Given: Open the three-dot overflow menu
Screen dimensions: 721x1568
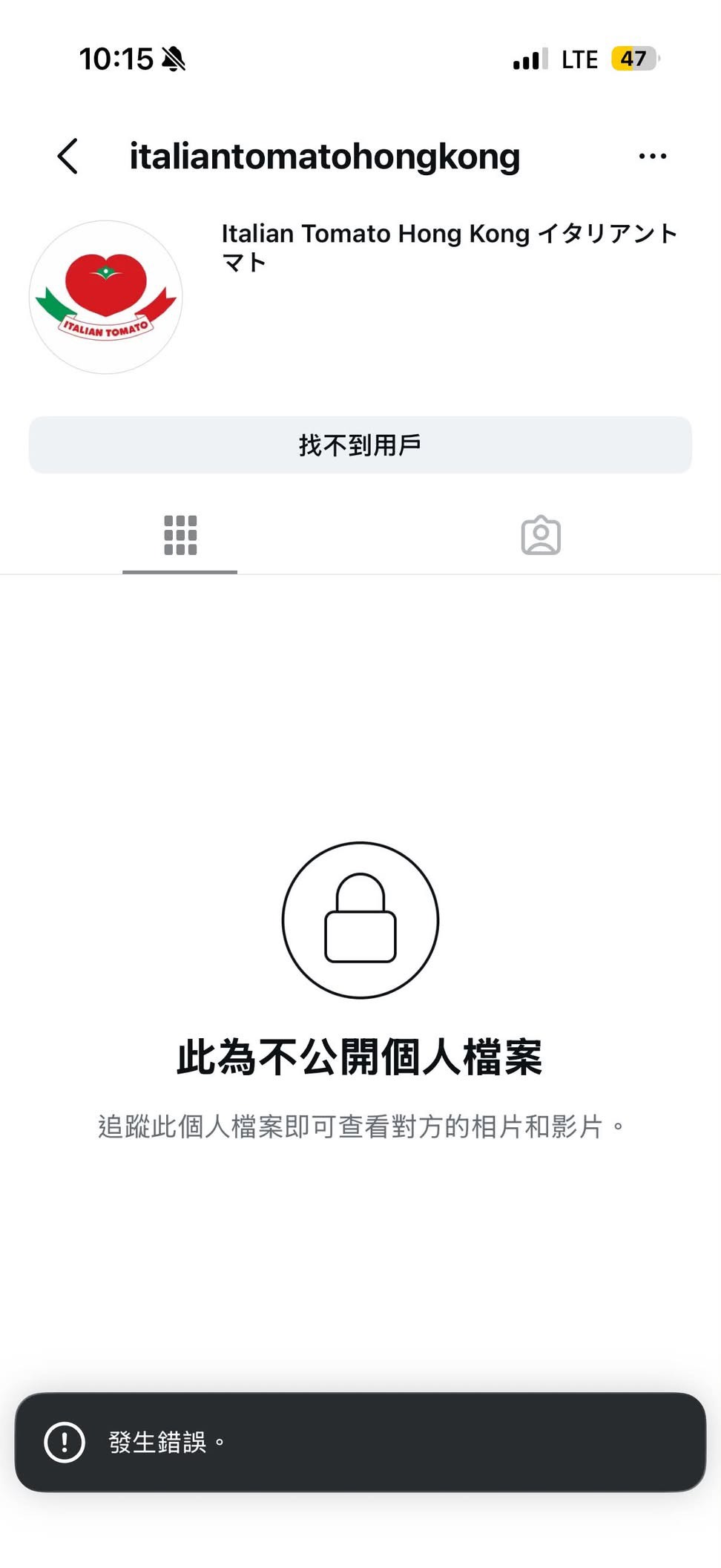Looking at the screenshot, I should point(652,157).
